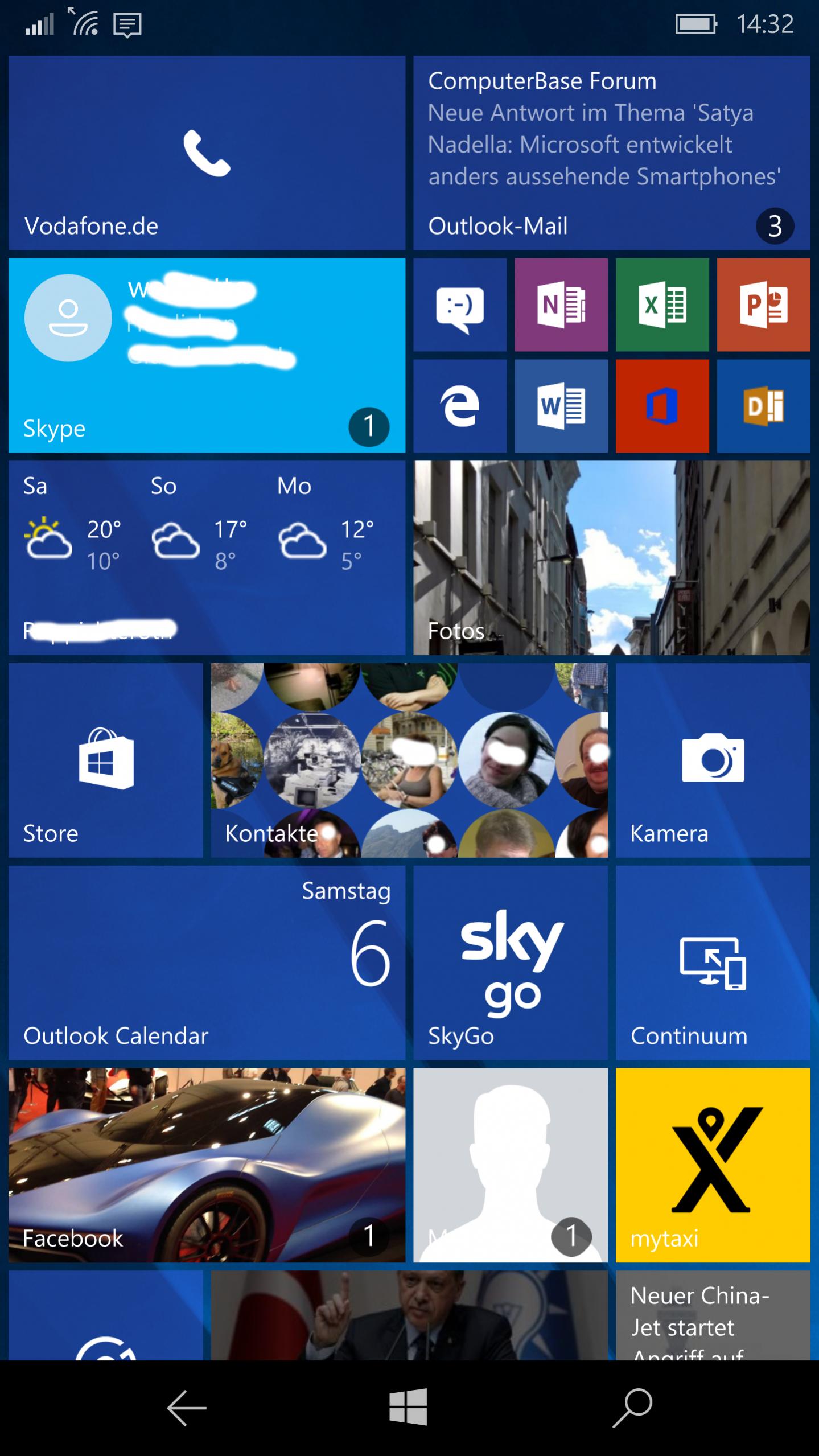Launch OneNote

(561, 305)
